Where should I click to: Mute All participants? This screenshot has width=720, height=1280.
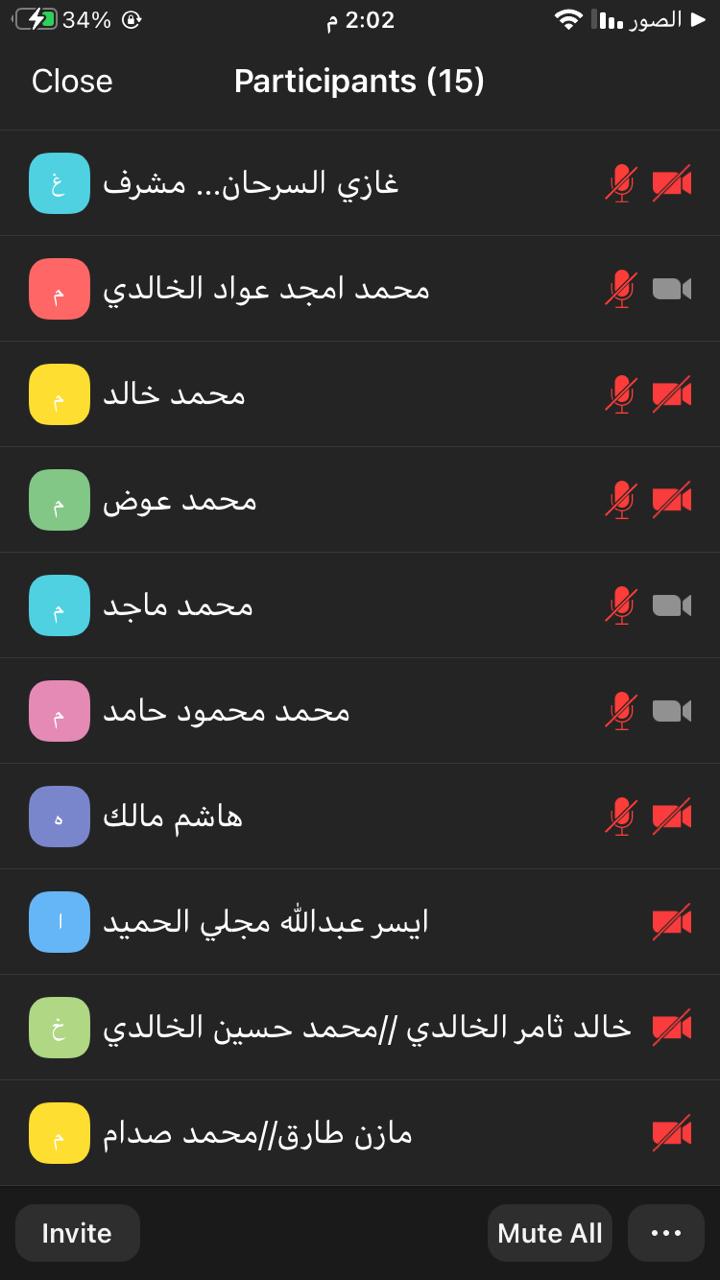pos(550,1233)
